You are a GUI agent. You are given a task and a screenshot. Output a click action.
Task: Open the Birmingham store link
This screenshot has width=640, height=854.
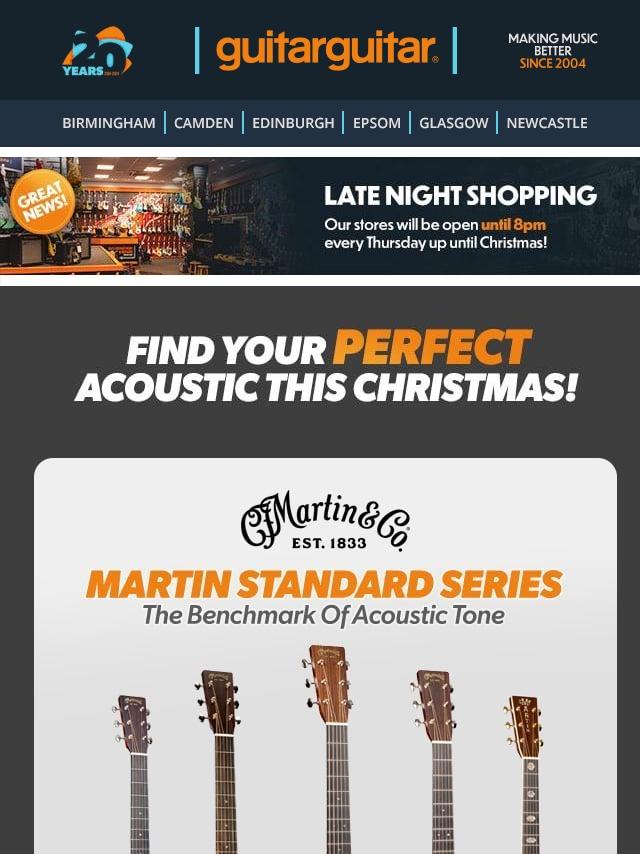108,123
